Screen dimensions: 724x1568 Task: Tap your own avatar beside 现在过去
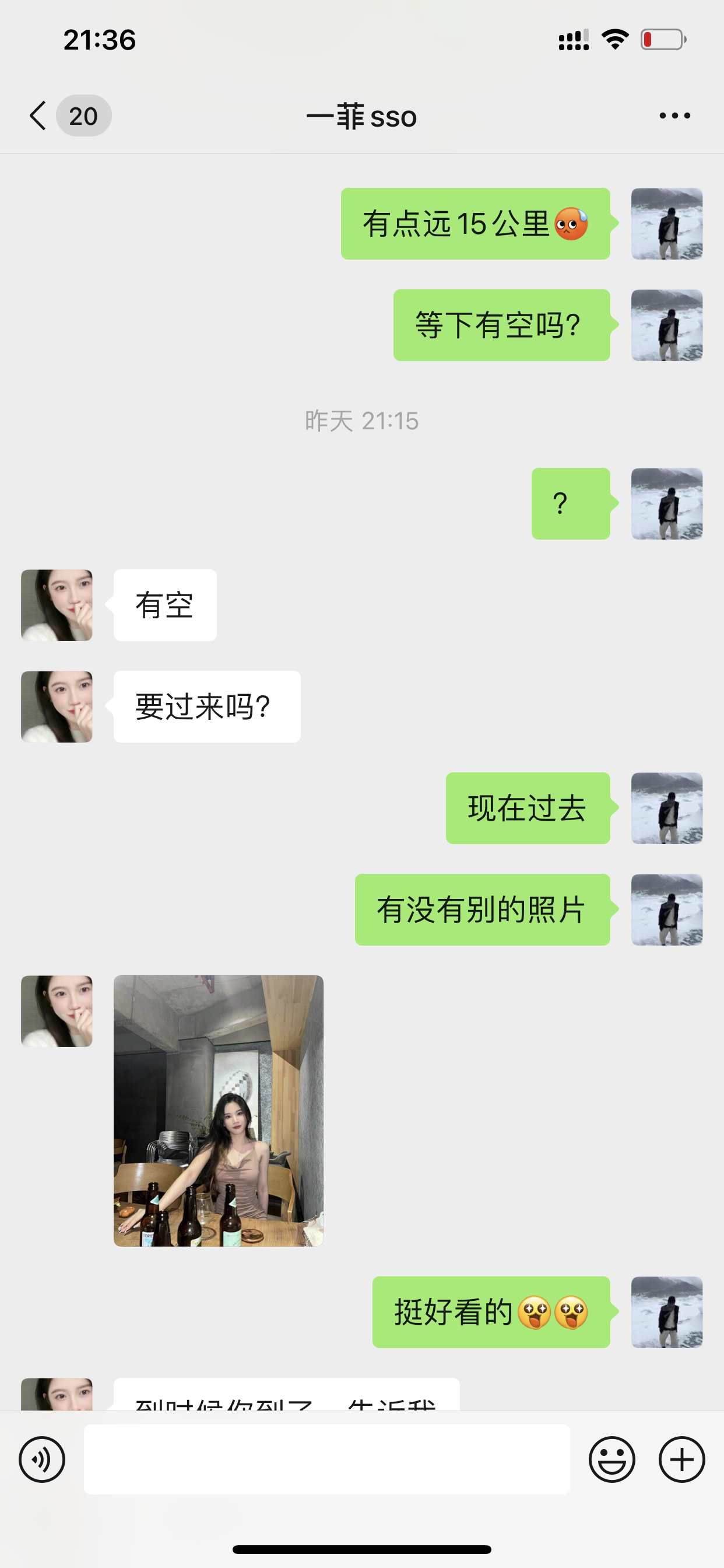[666, 809]
